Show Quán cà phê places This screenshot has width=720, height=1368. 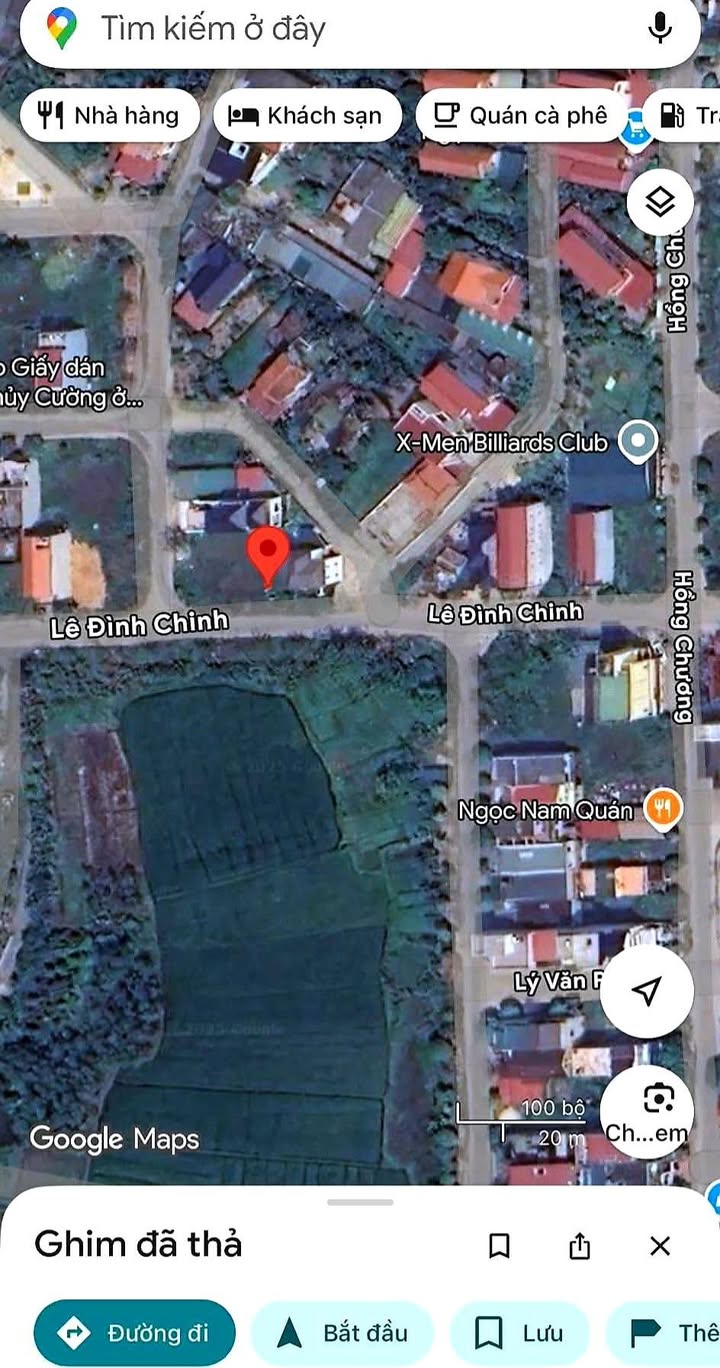pos(521,115)
